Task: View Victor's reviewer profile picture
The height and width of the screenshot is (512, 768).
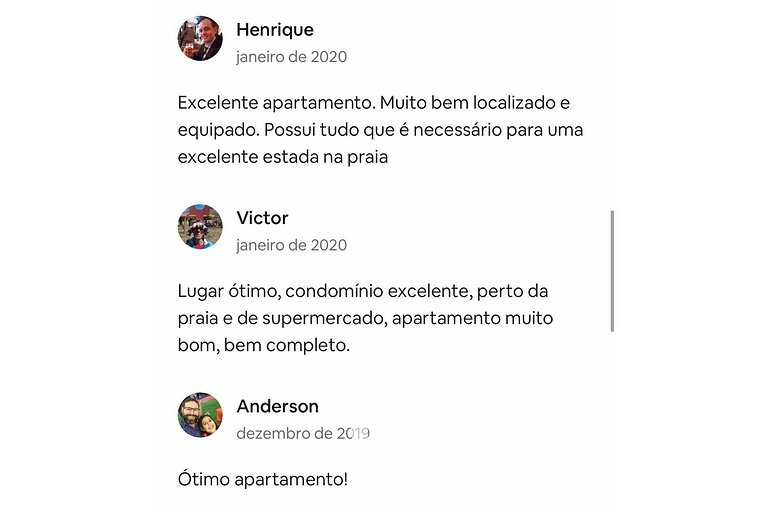Action: [x=200, y=227]
